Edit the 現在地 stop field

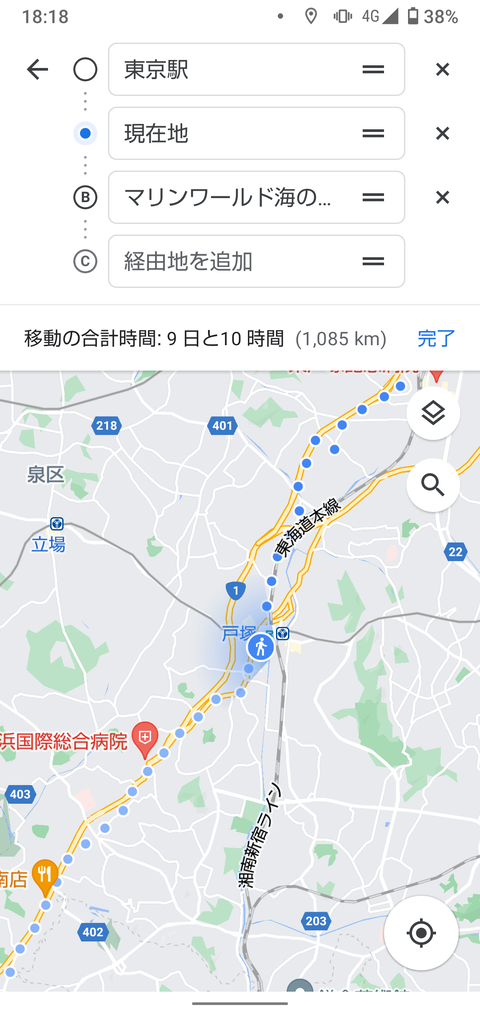point(256,134)
